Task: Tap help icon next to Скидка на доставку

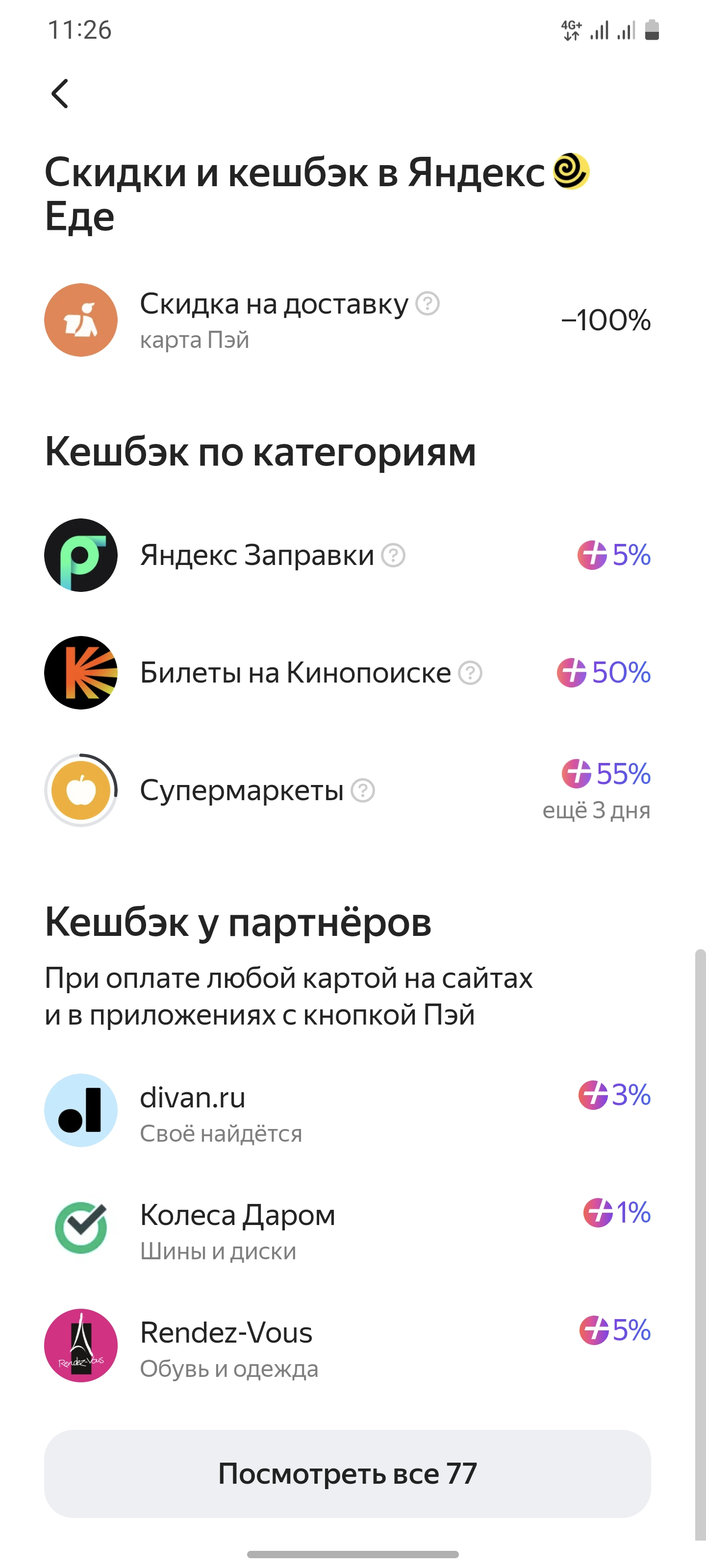Action: click(x=428, y=303)
